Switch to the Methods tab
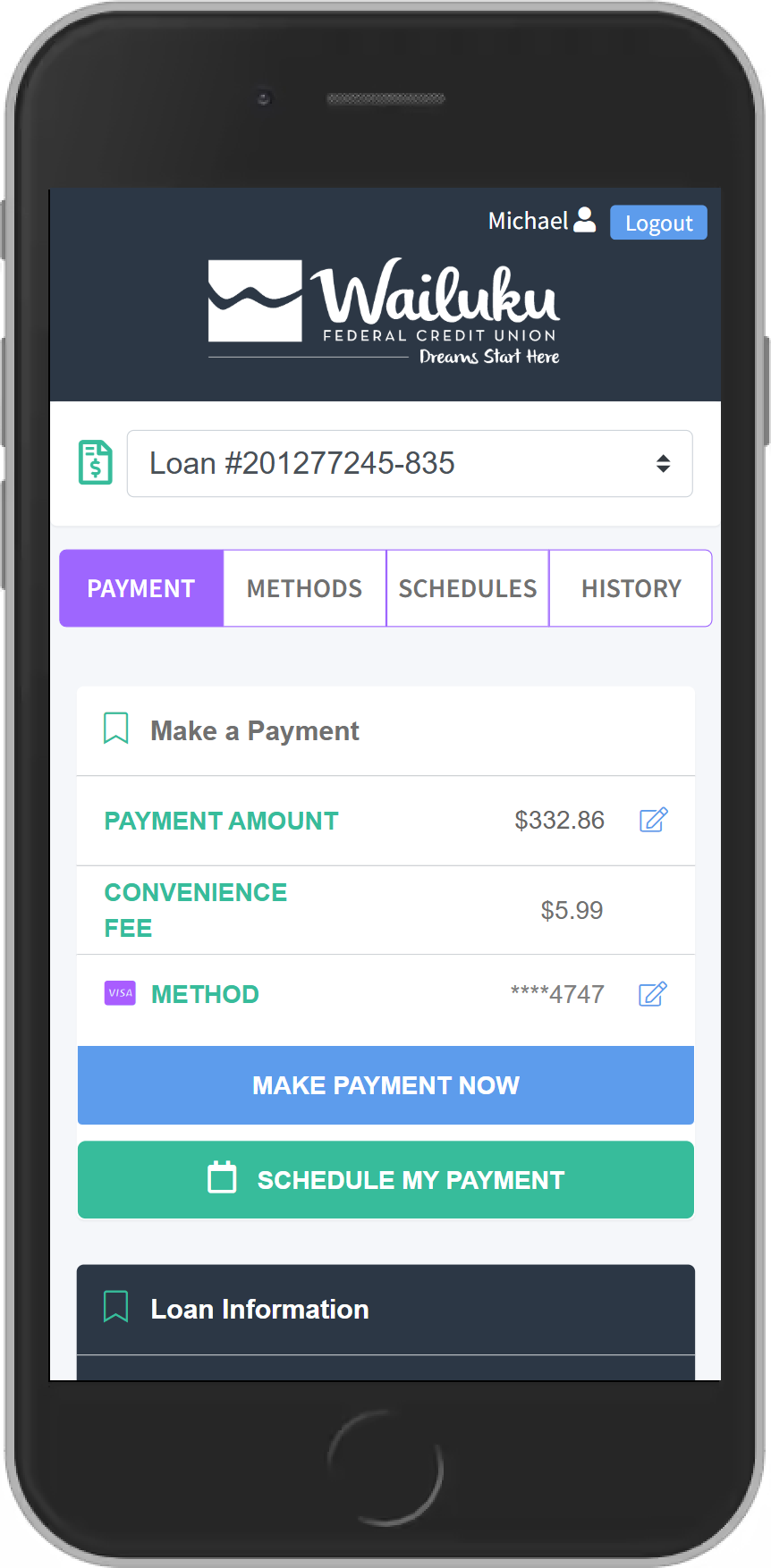 coord(304,588)
